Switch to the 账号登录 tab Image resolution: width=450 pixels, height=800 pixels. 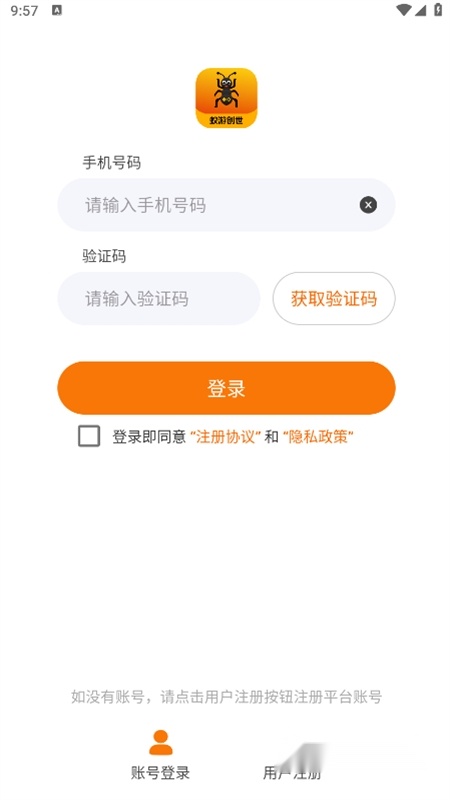[161, 755]
